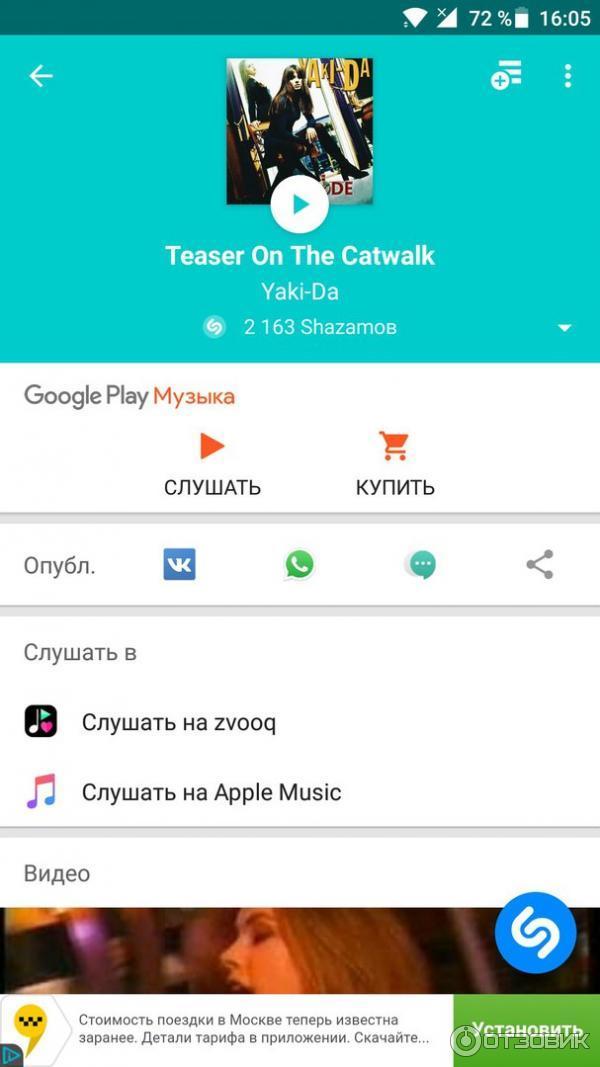This screenshot has height=1067, width=600.
Task: Tap Установить on the taxi ad
Action: [526, 1029]
